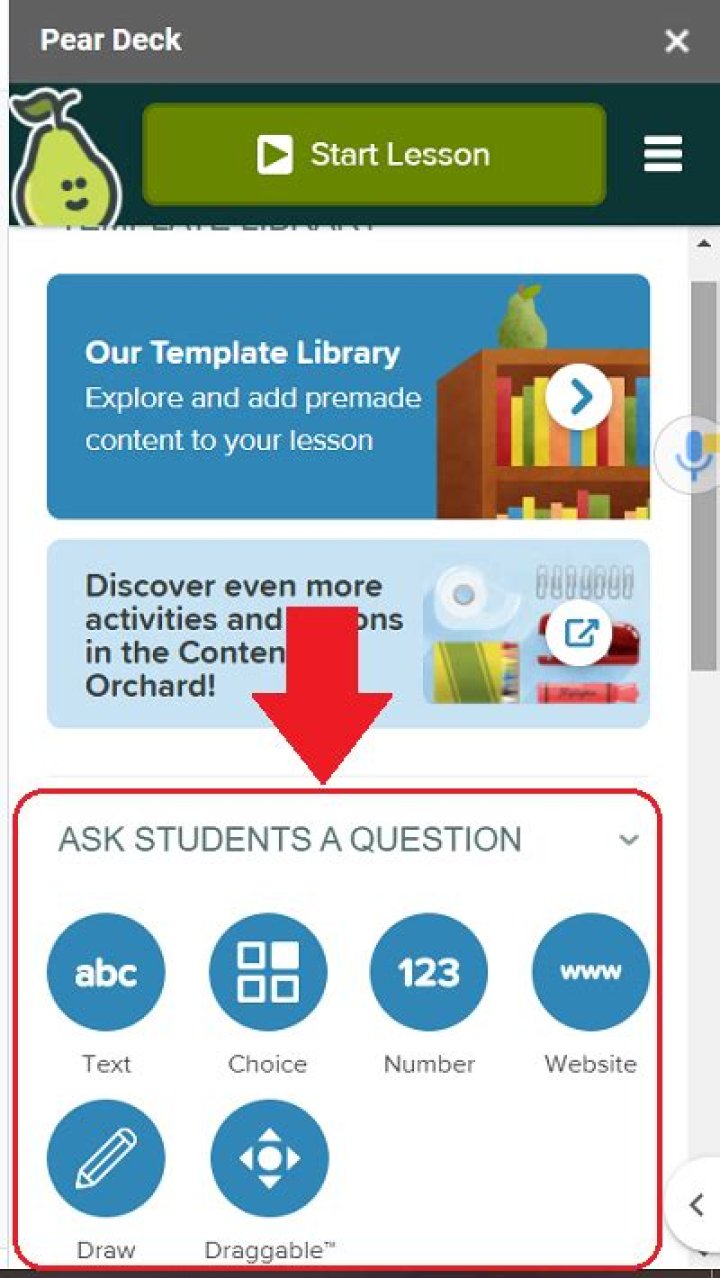The width and height of the screenshot is (720, 1278).
Task: Add a Draggable question
Action: click(269, 1158)
